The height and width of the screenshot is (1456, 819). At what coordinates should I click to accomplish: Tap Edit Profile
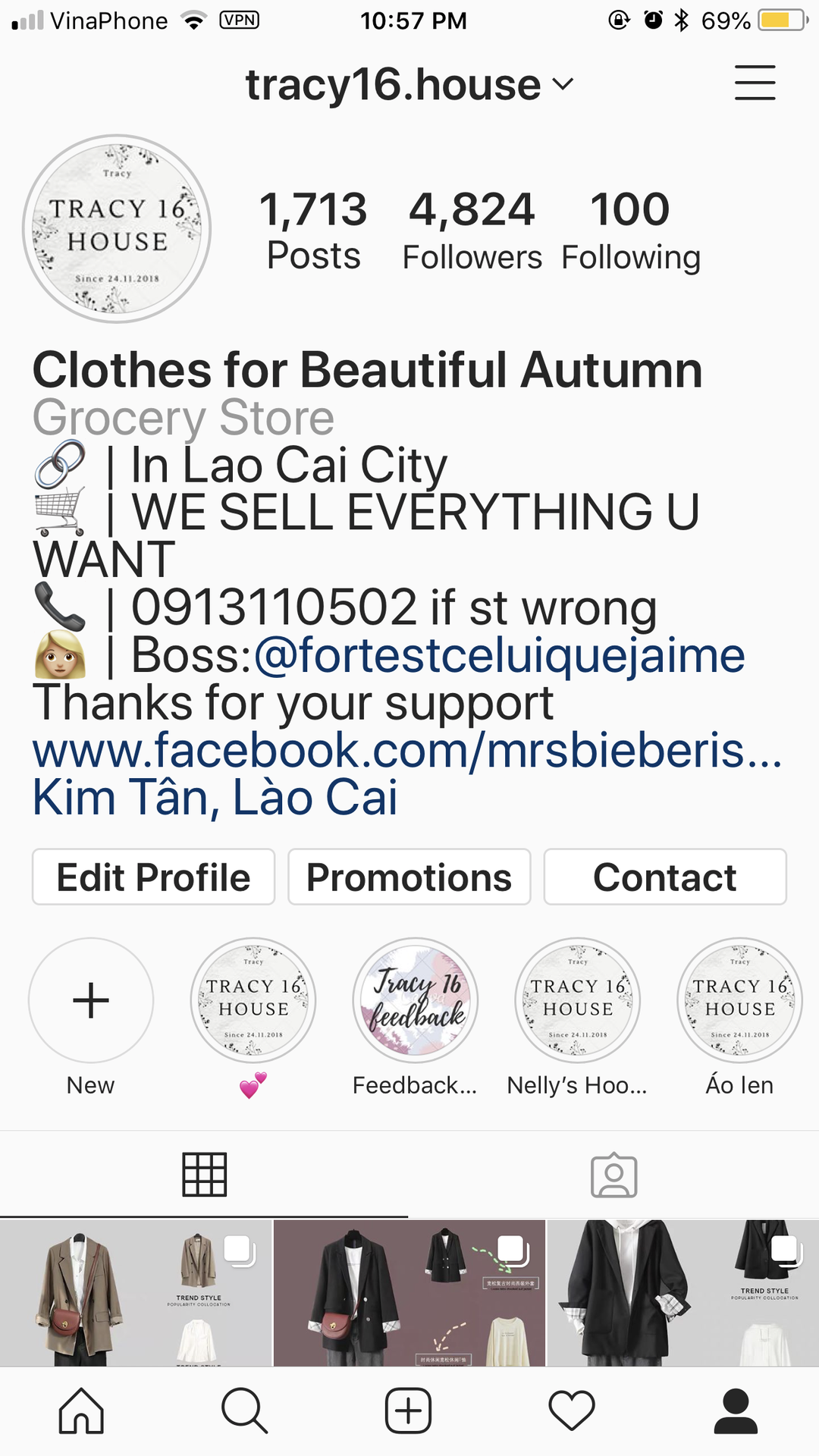pos(153,877)
